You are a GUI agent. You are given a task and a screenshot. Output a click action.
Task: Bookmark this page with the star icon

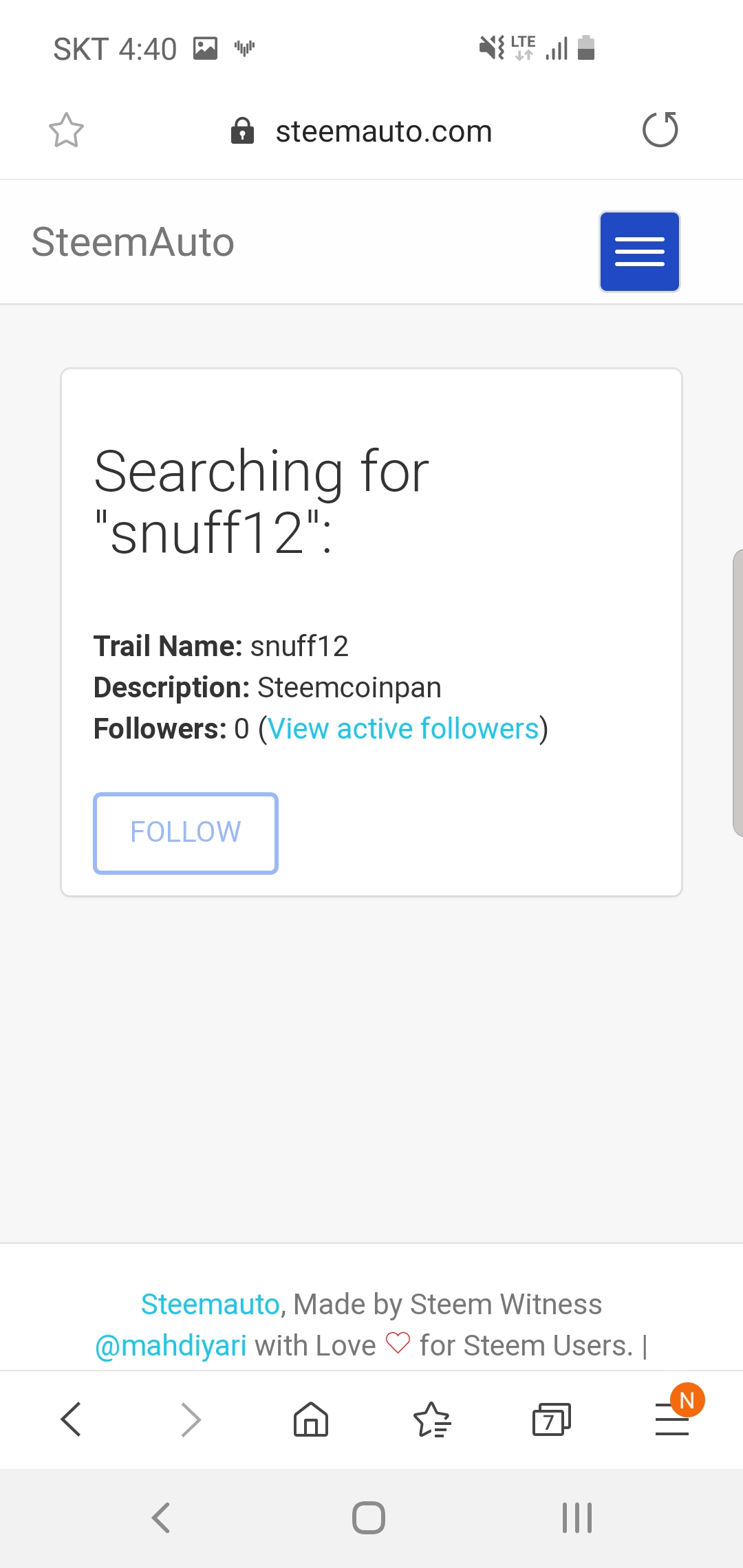tap(66, 130)
